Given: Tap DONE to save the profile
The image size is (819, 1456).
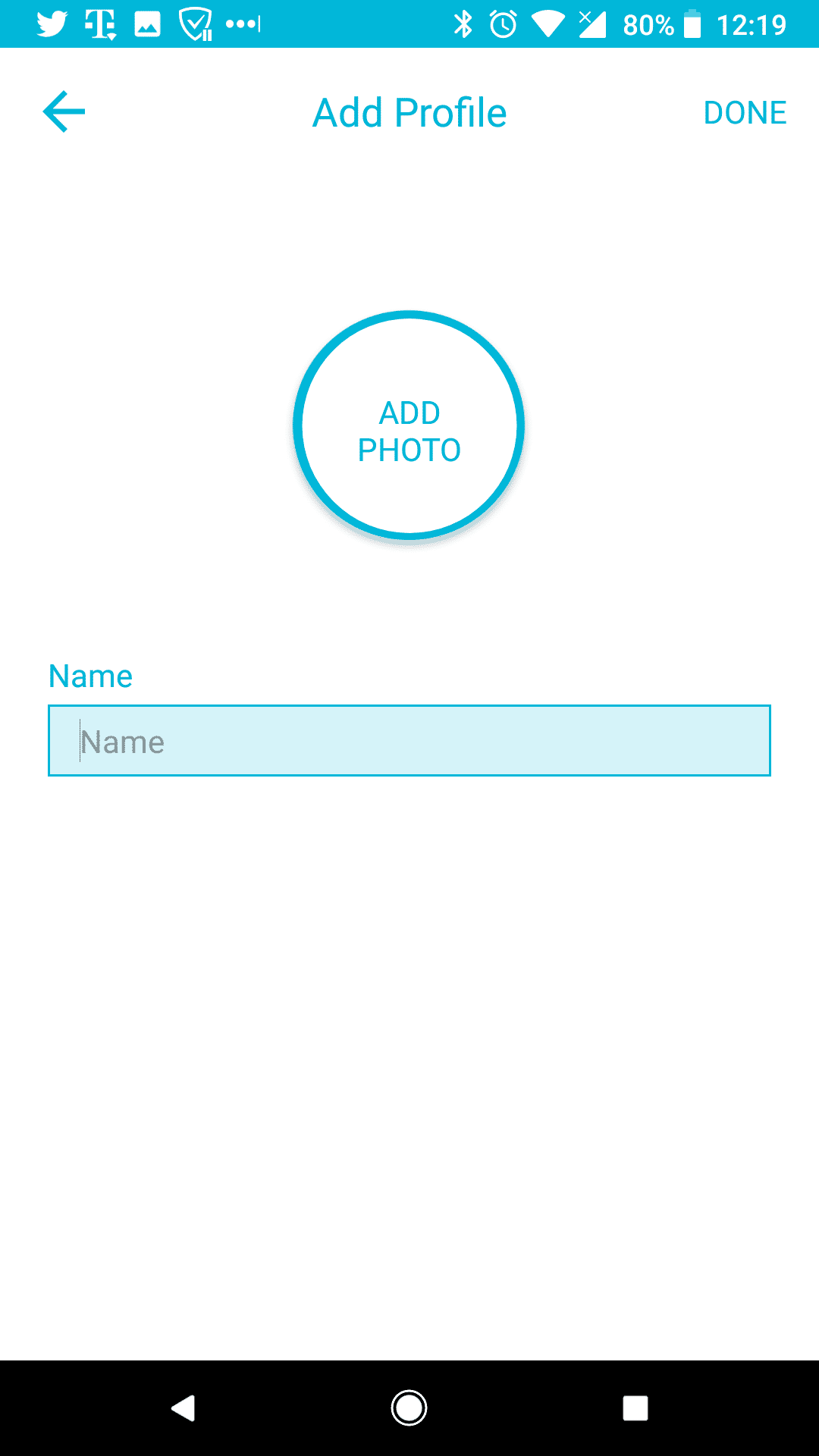Looking at the screenshot, I should [745, 113].
